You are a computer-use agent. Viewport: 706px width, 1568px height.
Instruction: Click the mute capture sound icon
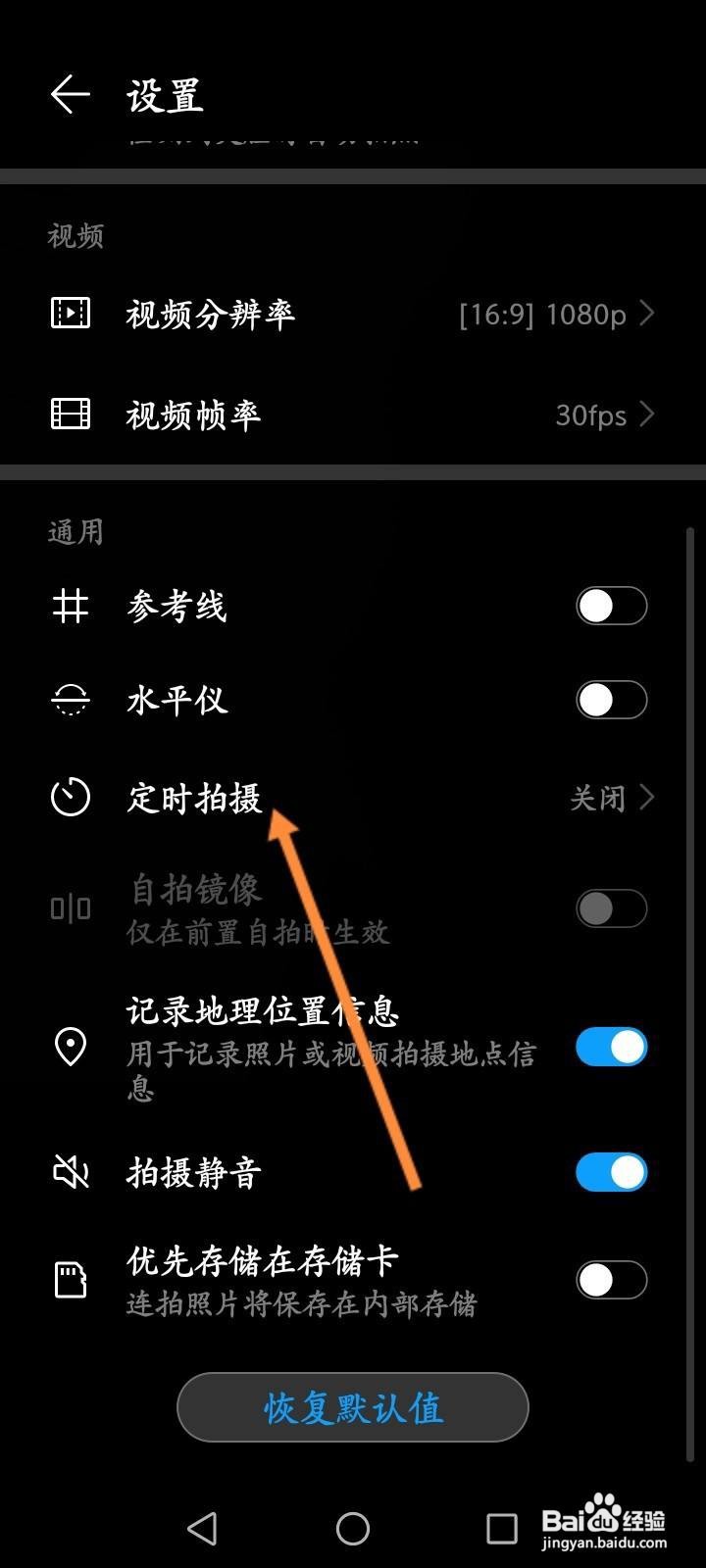69,1171
